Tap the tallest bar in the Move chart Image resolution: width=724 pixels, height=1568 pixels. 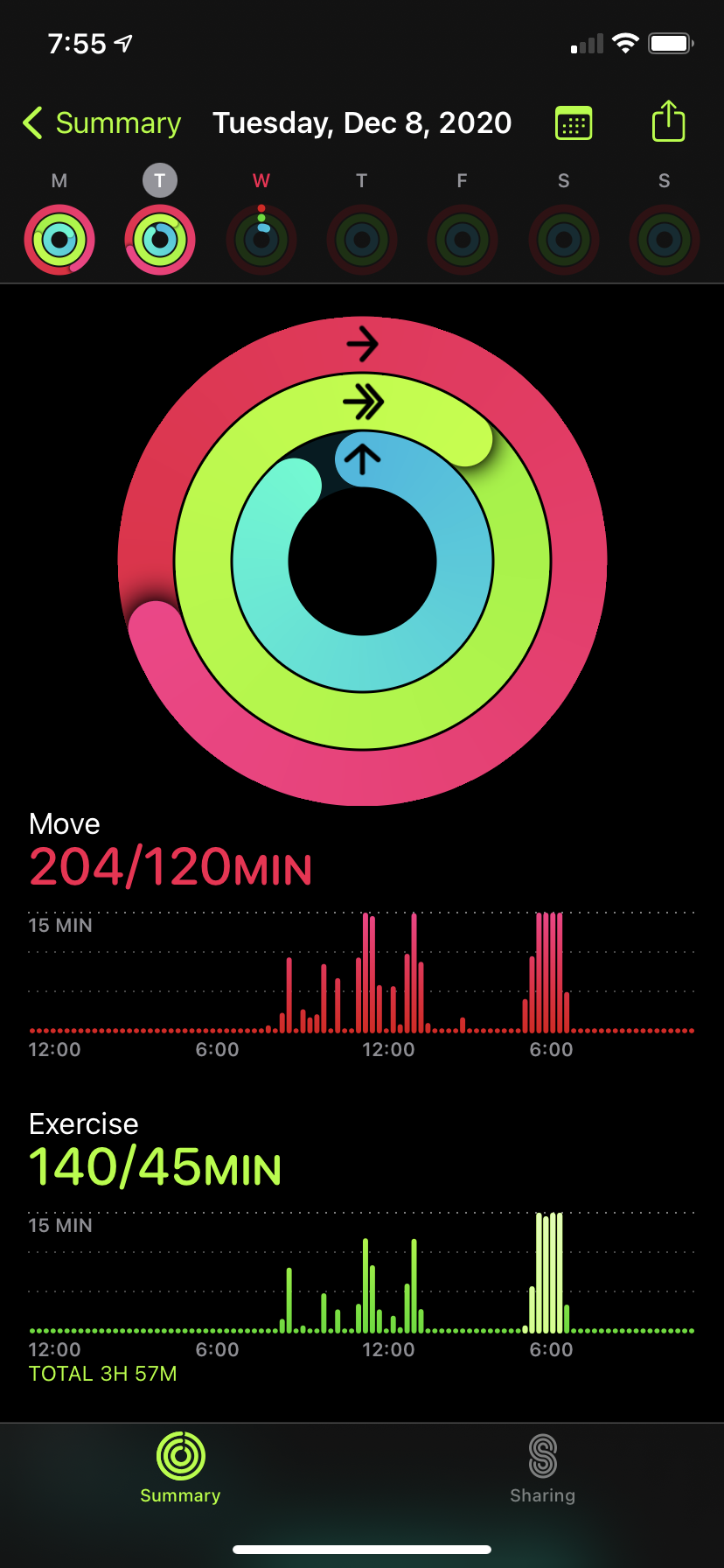click(x=367, y=962)
